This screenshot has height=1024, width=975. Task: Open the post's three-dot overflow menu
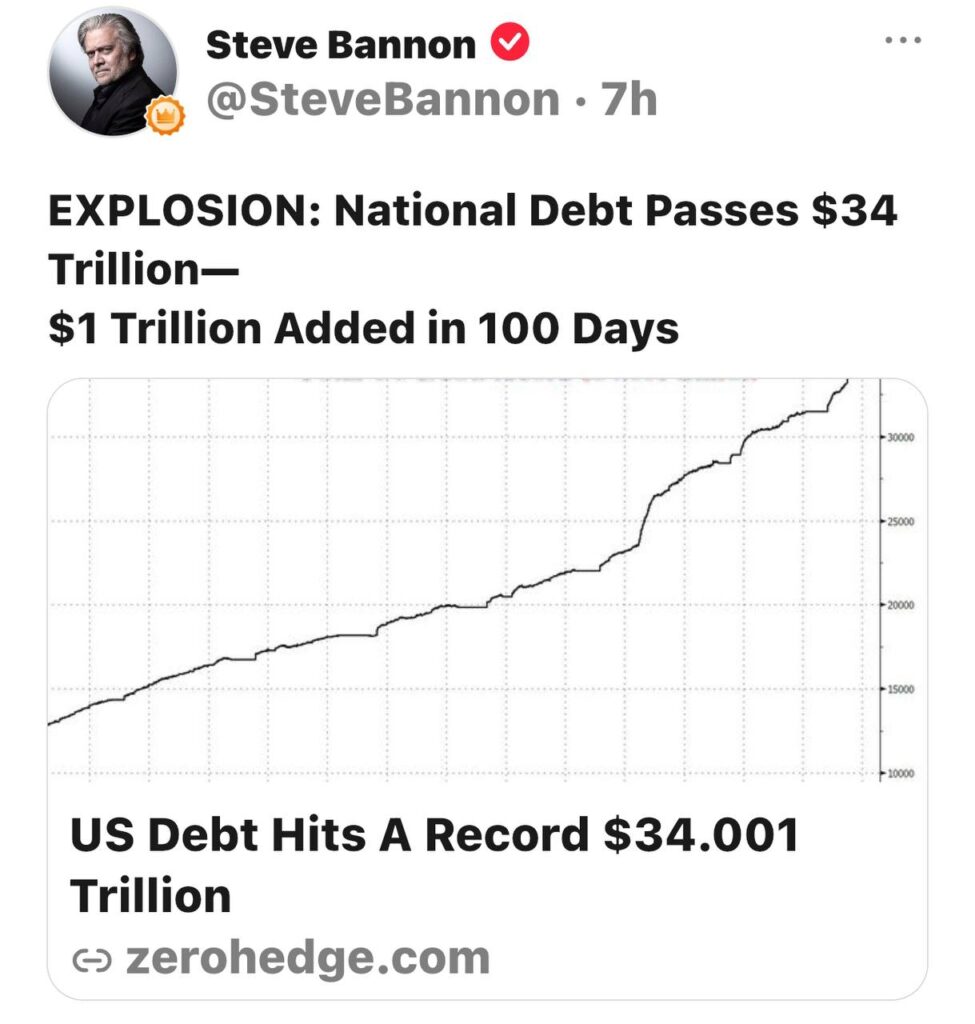(903, 42)
